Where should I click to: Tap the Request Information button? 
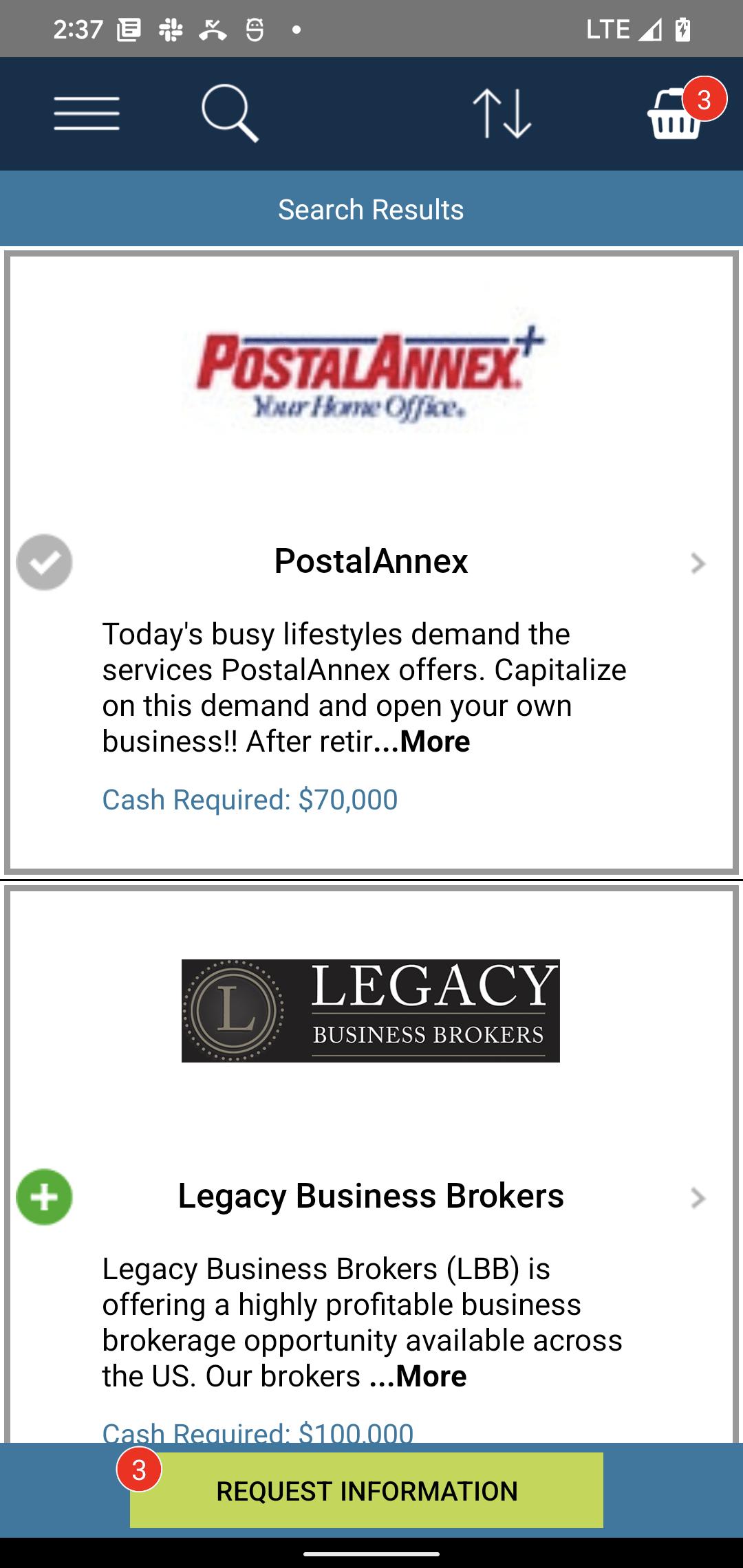[x=367, y=1490]
